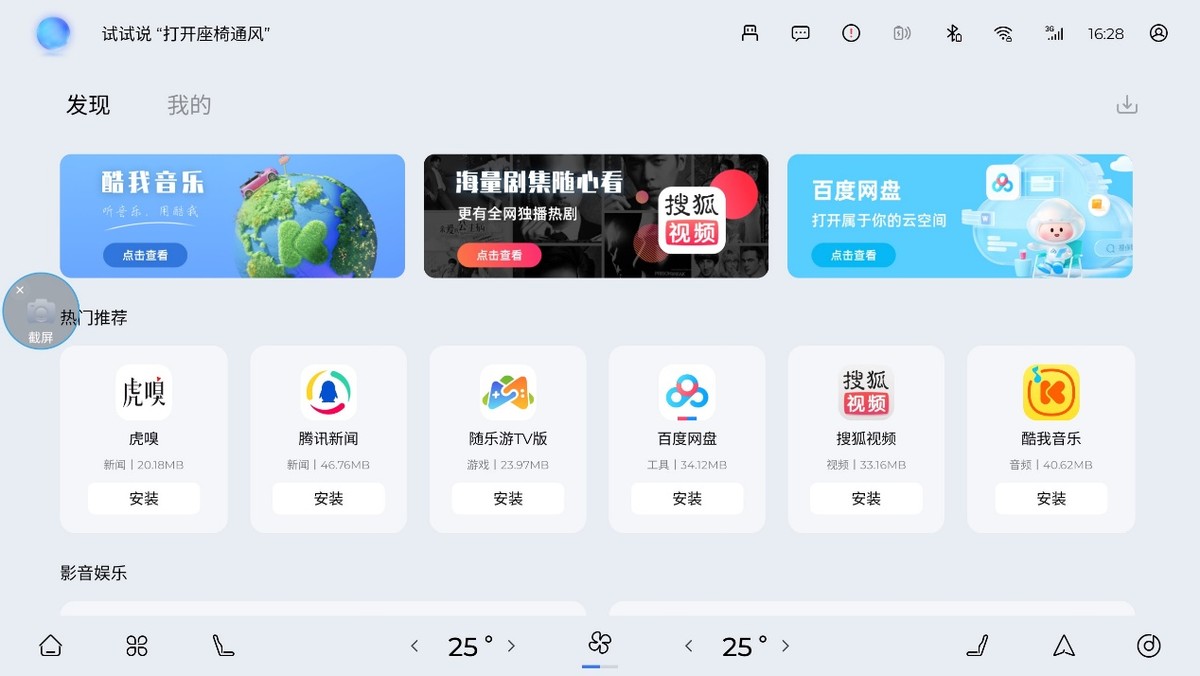
Task: Open the fan climate controls
Action: point(600,644)
